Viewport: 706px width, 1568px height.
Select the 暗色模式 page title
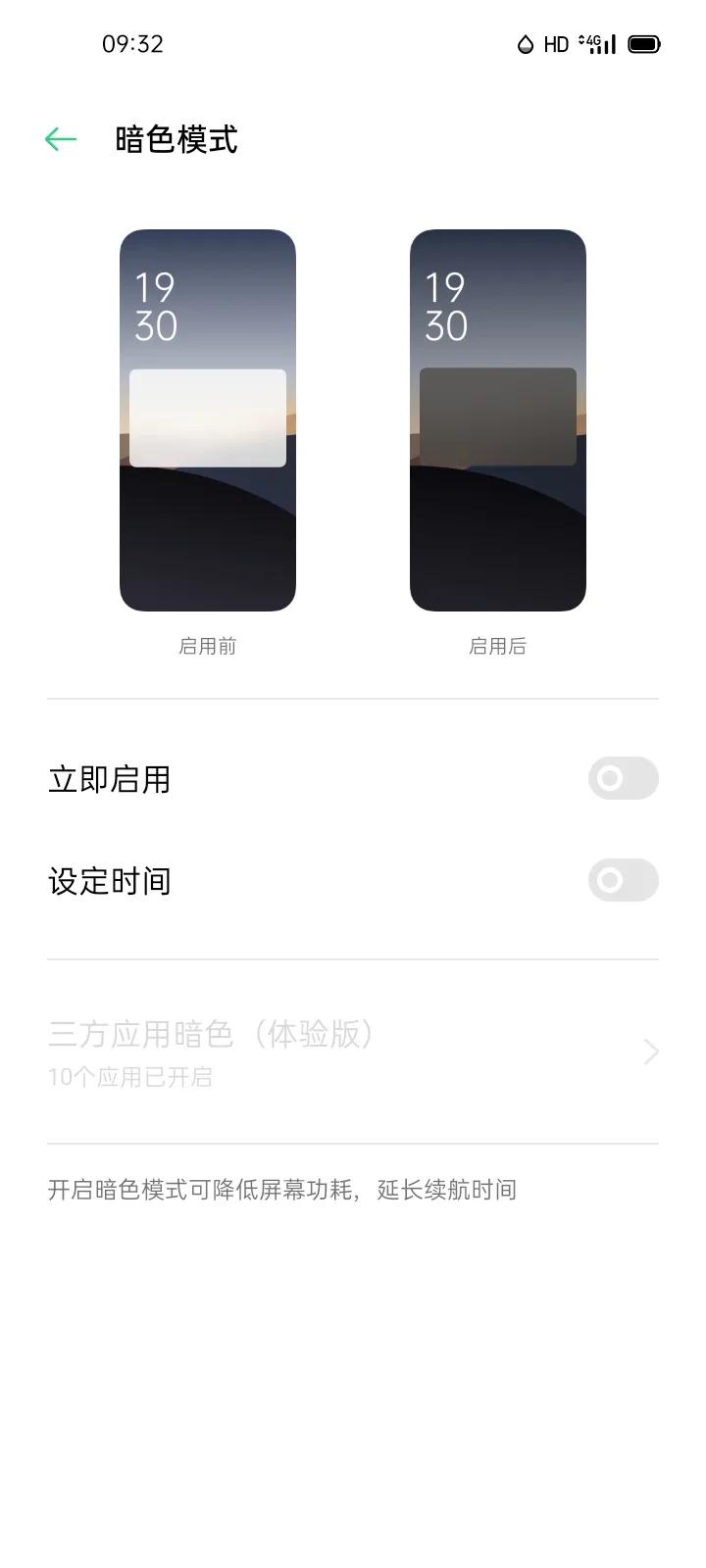click(x=176, y=139)
